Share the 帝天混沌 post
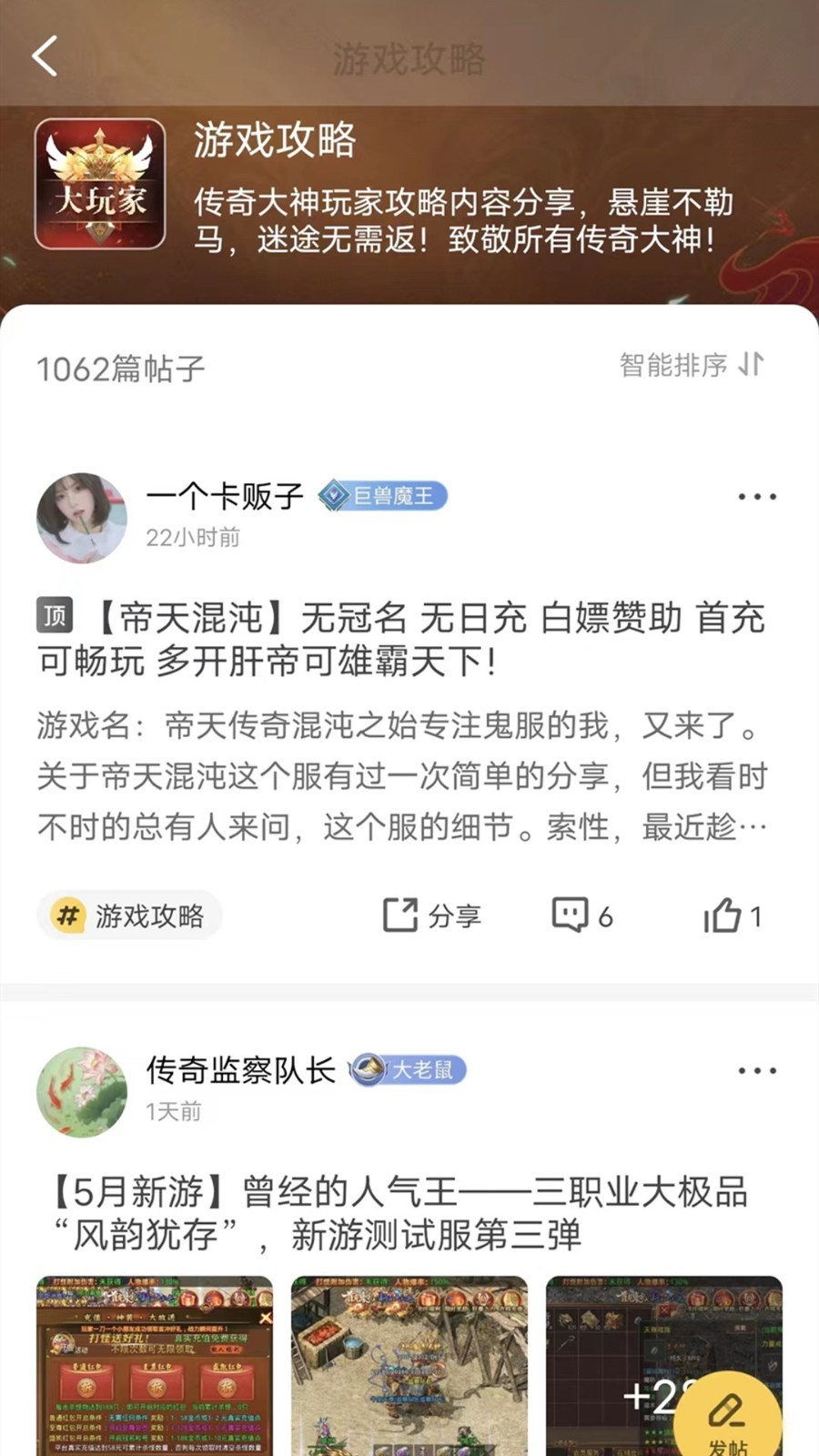This screenshot has width=819, height=1456. 432,915
